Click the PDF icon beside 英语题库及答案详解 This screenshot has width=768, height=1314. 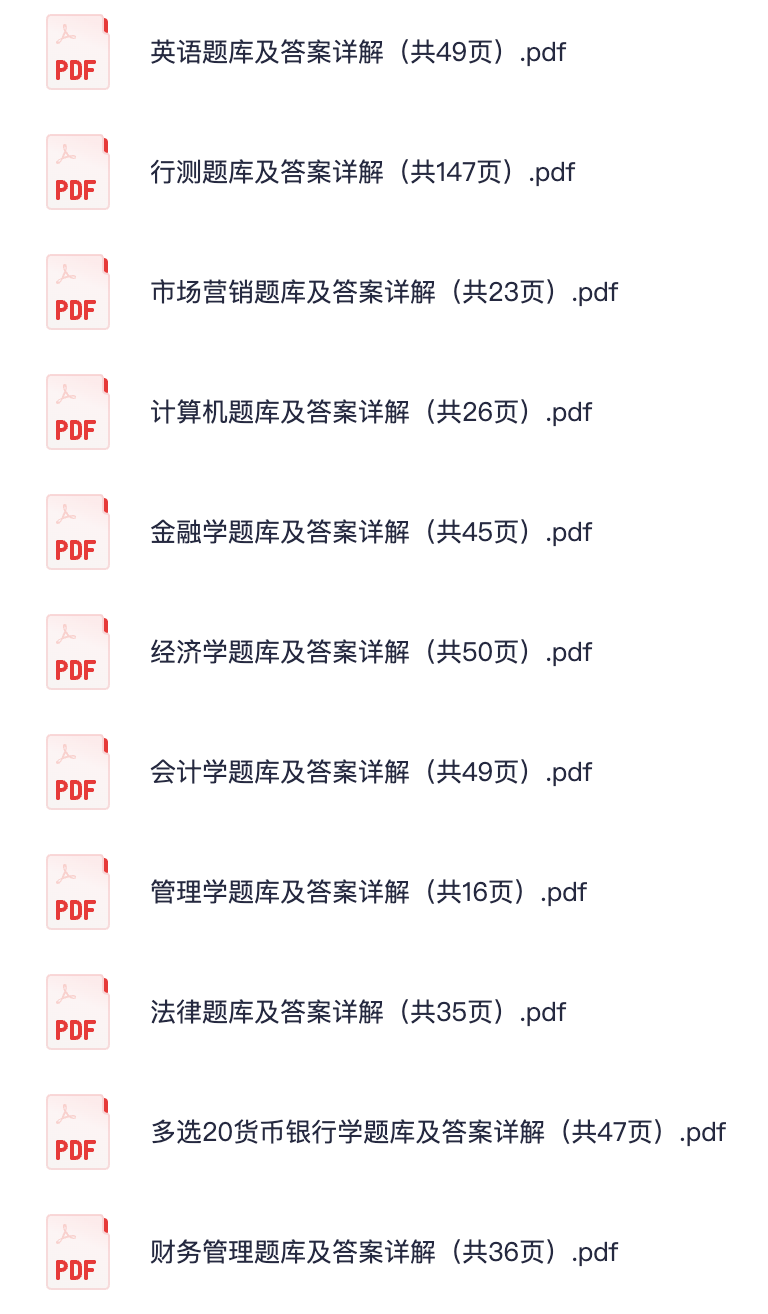click(77, 52)
